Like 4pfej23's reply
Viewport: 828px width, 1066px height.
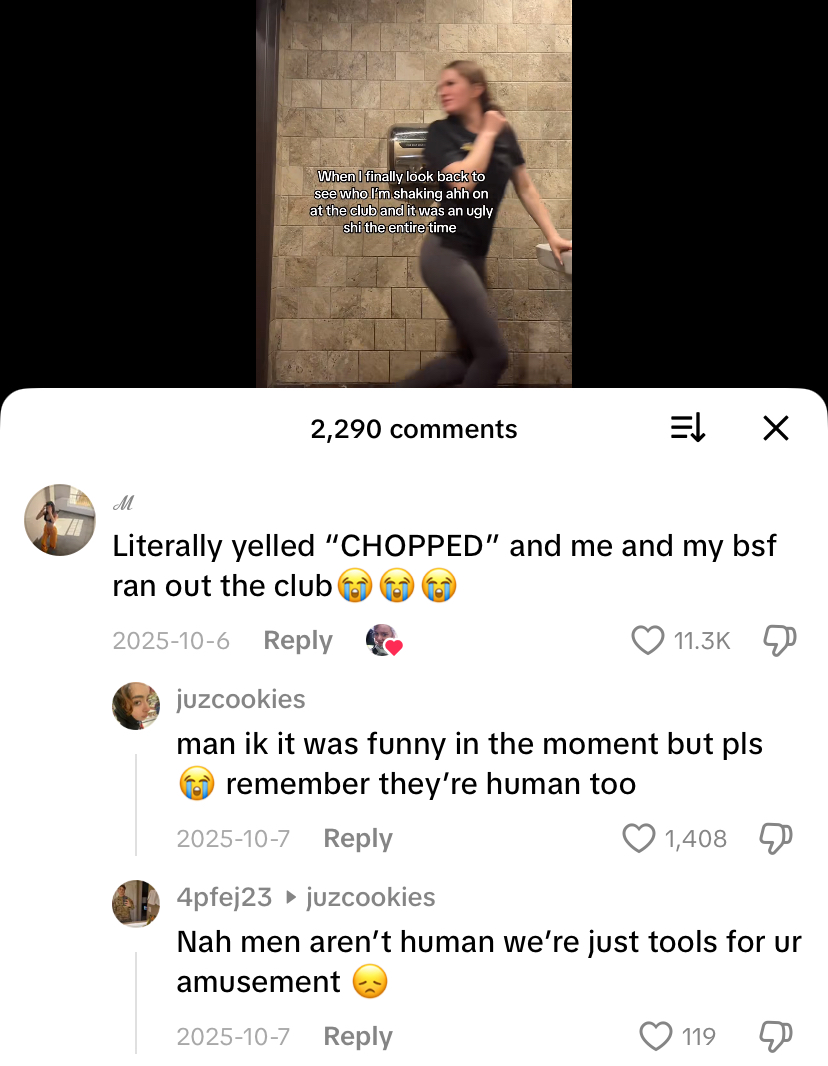pyautogui.click(x=656, y=1036)
